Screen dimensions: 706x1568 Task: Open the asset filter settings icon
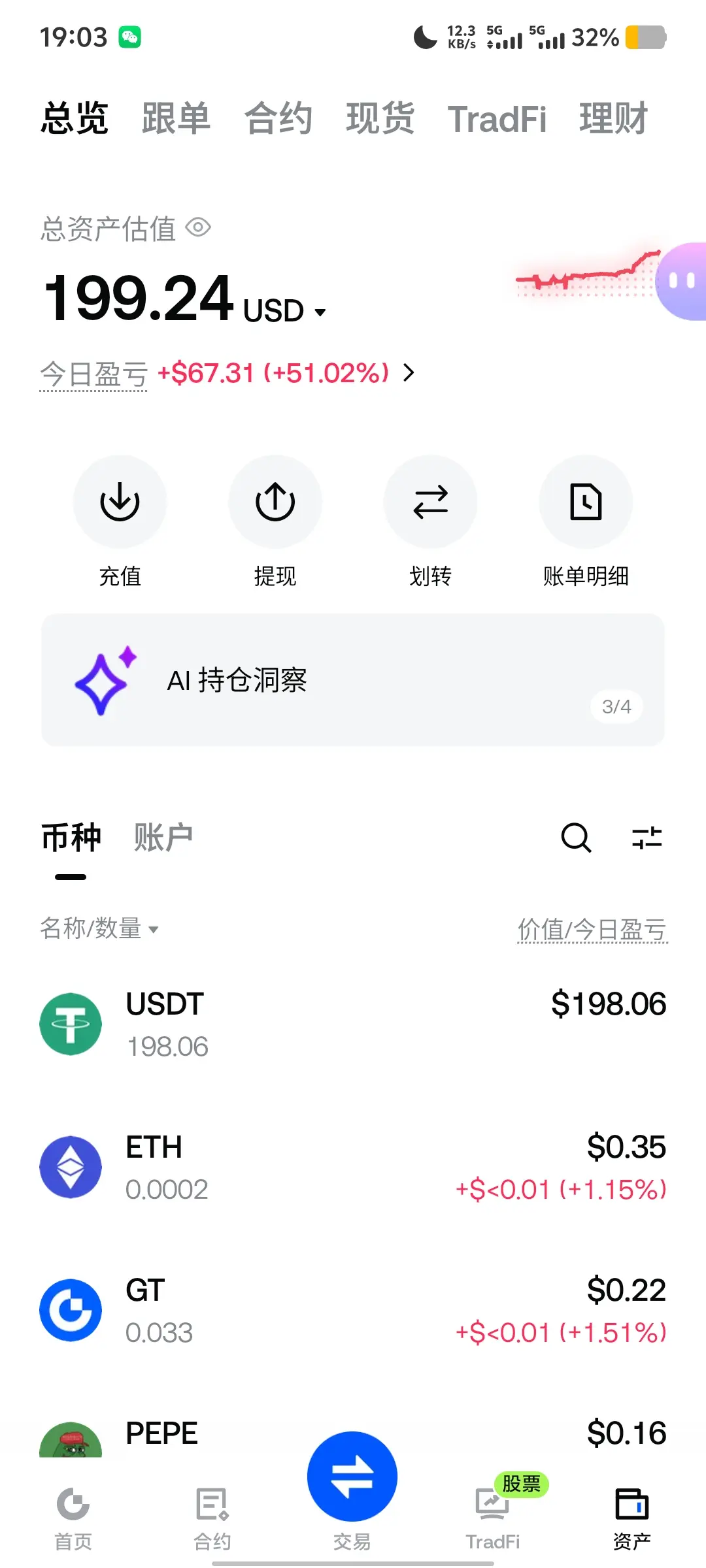[x=647, y=838]
